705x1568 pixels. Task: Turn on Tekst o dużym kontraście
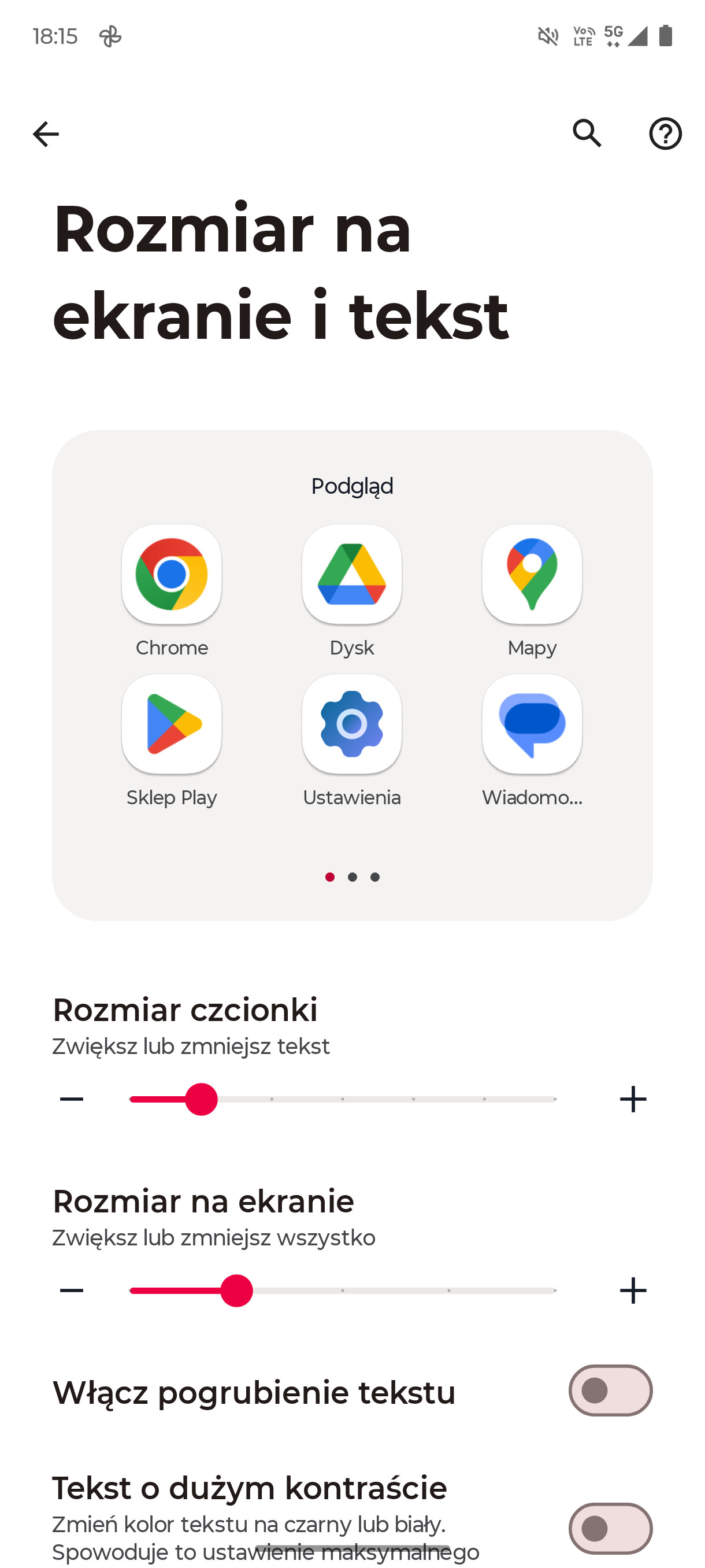pos(611,1529)
